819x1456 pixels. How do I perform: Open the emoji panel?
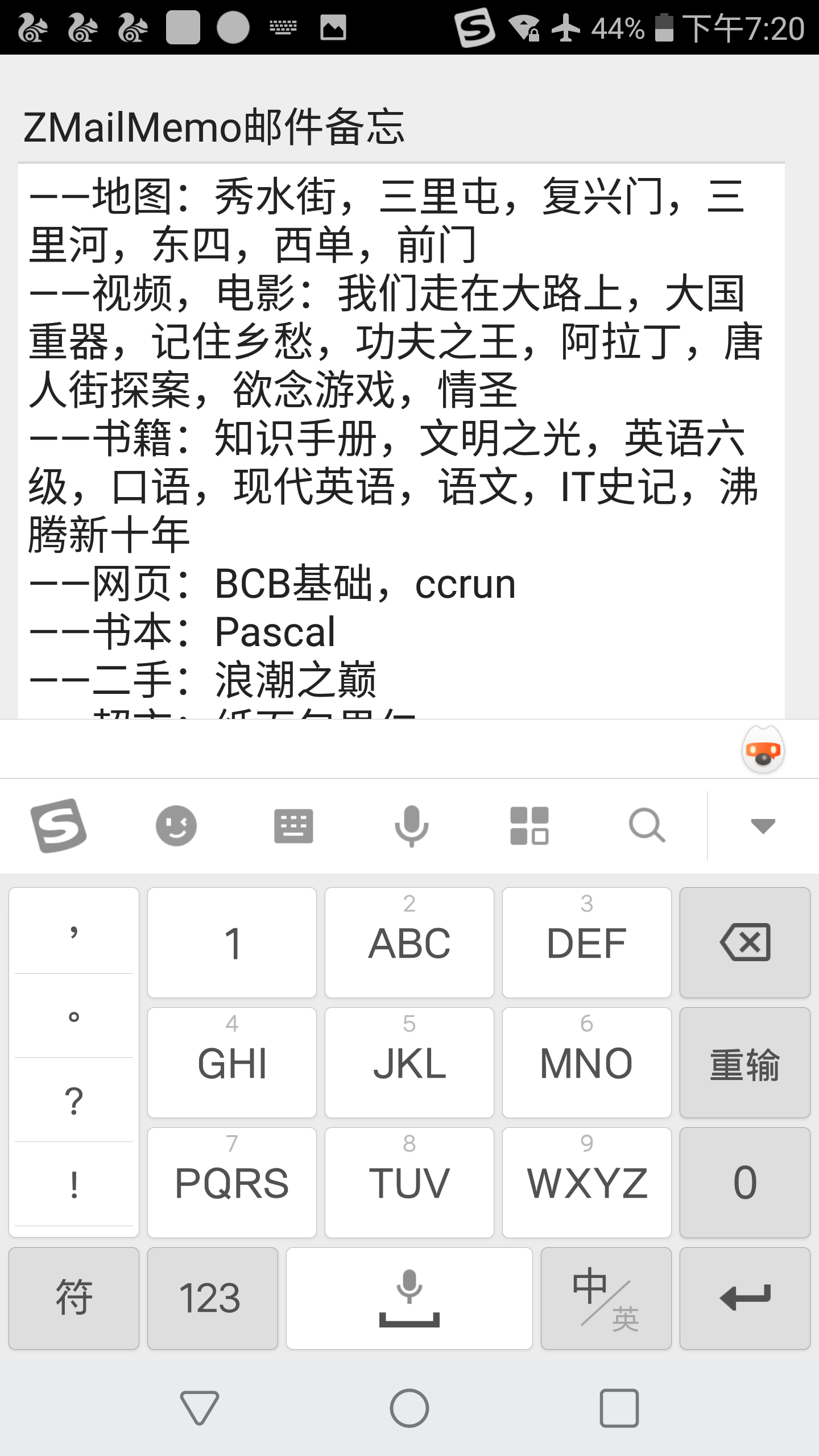coord(176,825)
